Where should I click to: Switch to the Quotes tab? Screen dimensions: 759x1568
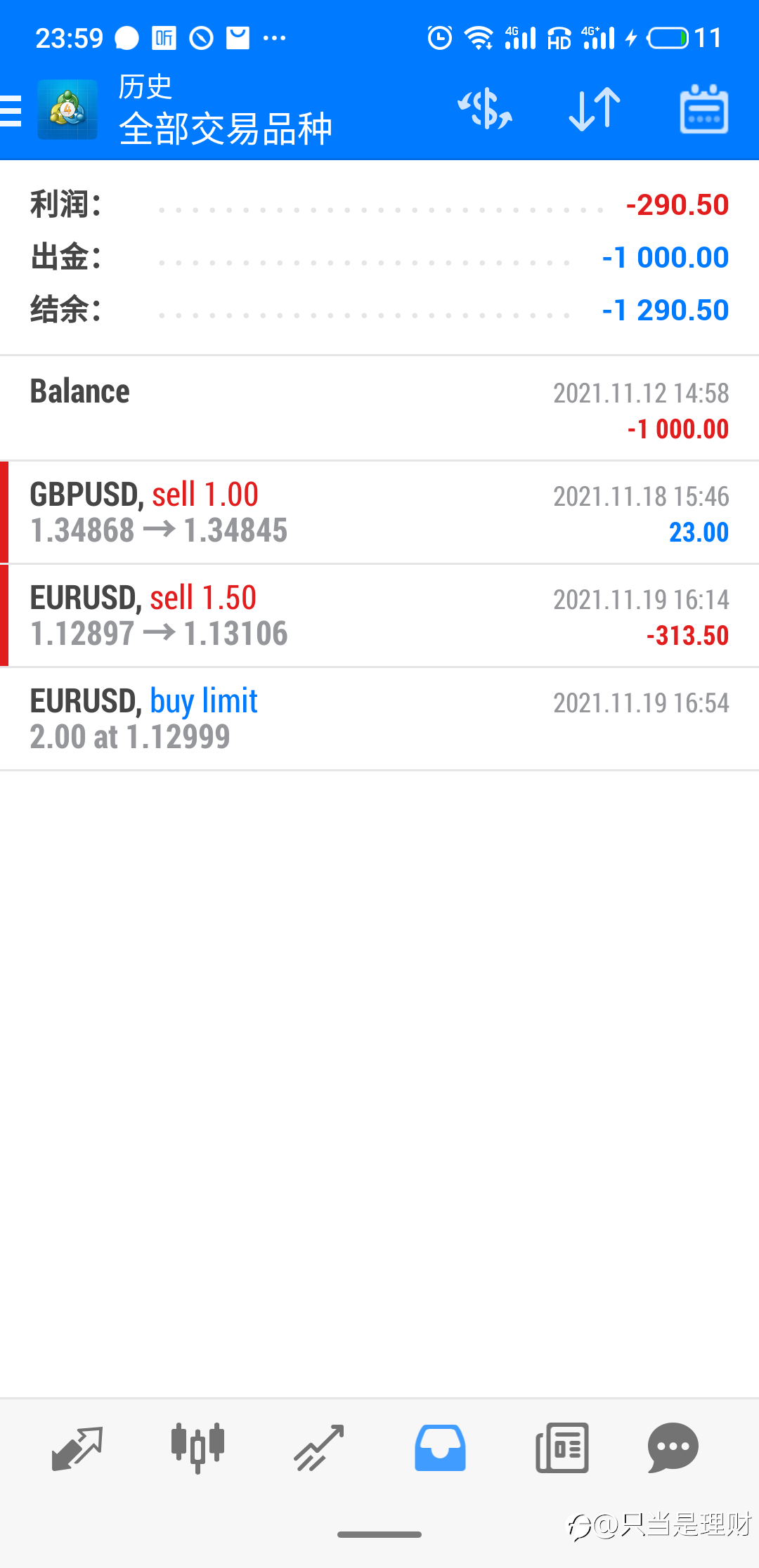tap(77, 1448)
